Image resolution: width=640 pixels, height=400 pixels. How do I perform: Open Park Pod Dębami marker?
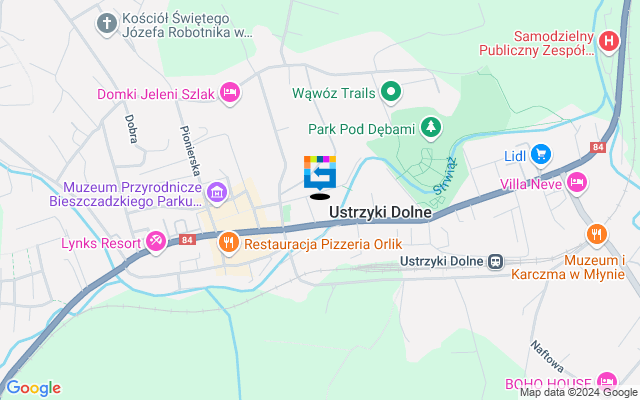pos(431,127)
